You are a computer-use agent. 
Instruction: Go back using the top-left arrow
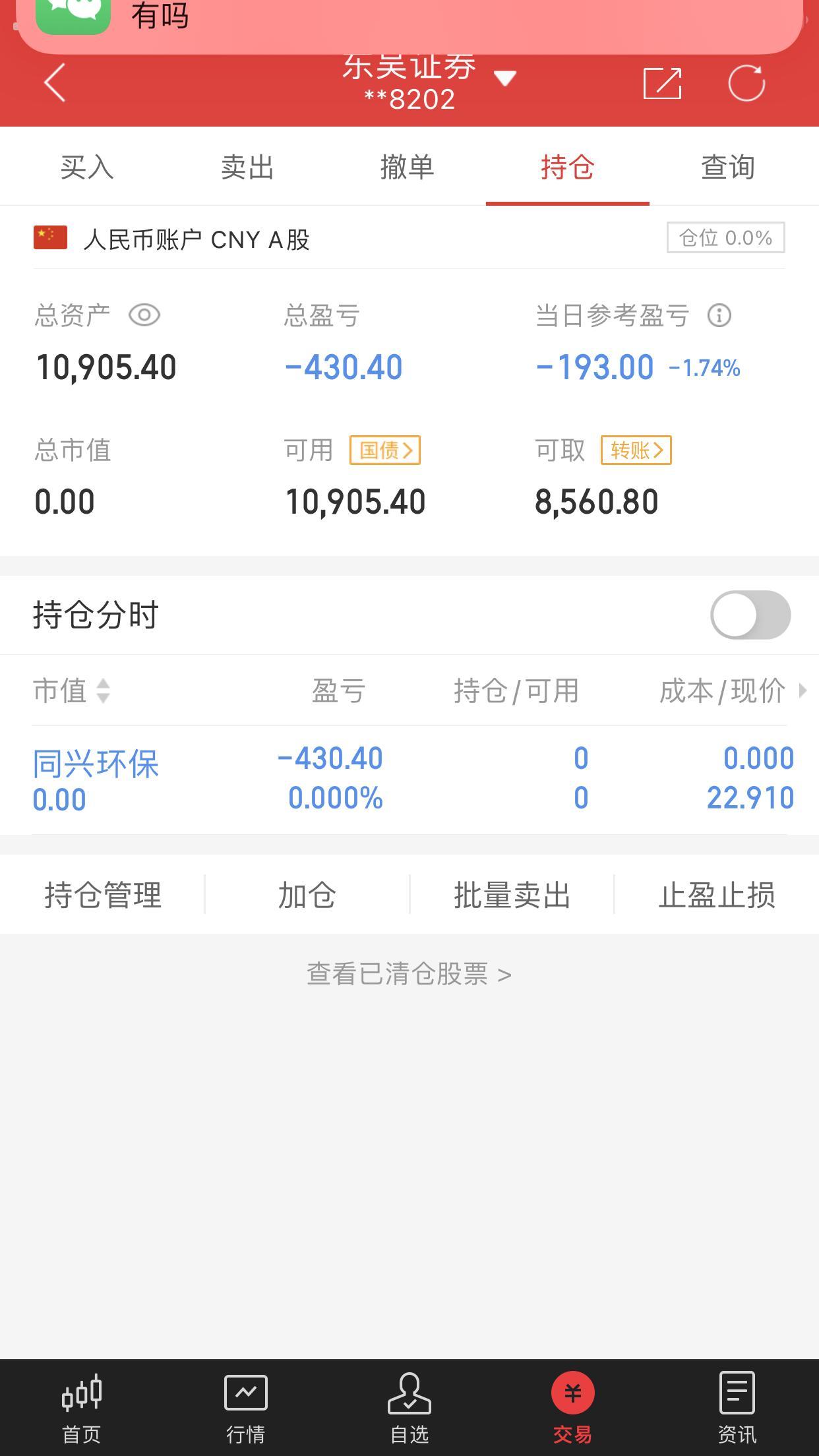click(55, 83)
